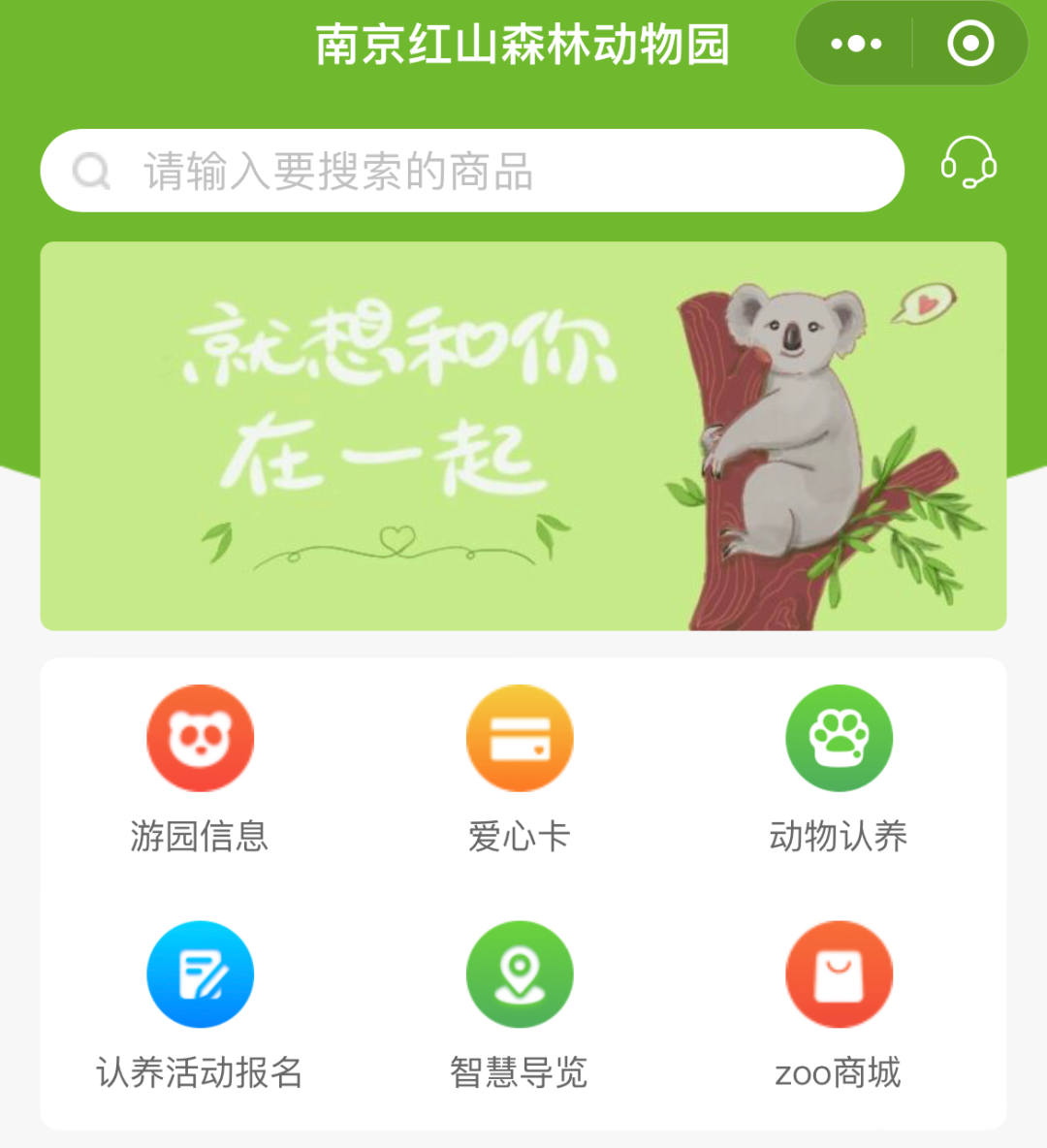Tap the 南京红山森林动物园 title text

[x=523, y=43]
